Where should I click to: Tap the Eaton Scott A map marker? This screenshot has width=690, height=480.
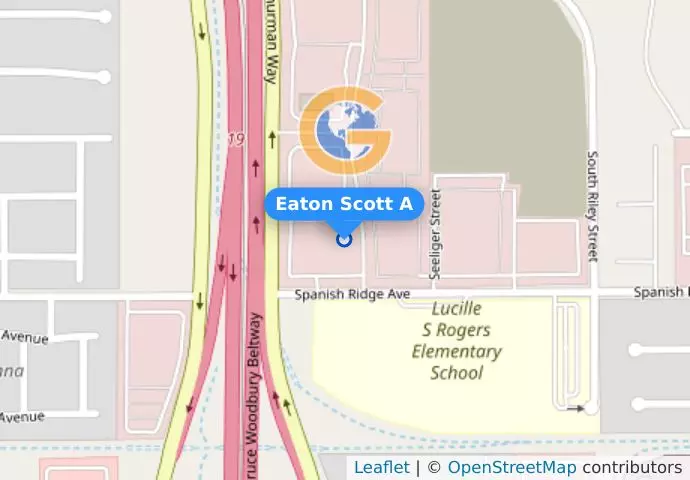pos(344,239)
